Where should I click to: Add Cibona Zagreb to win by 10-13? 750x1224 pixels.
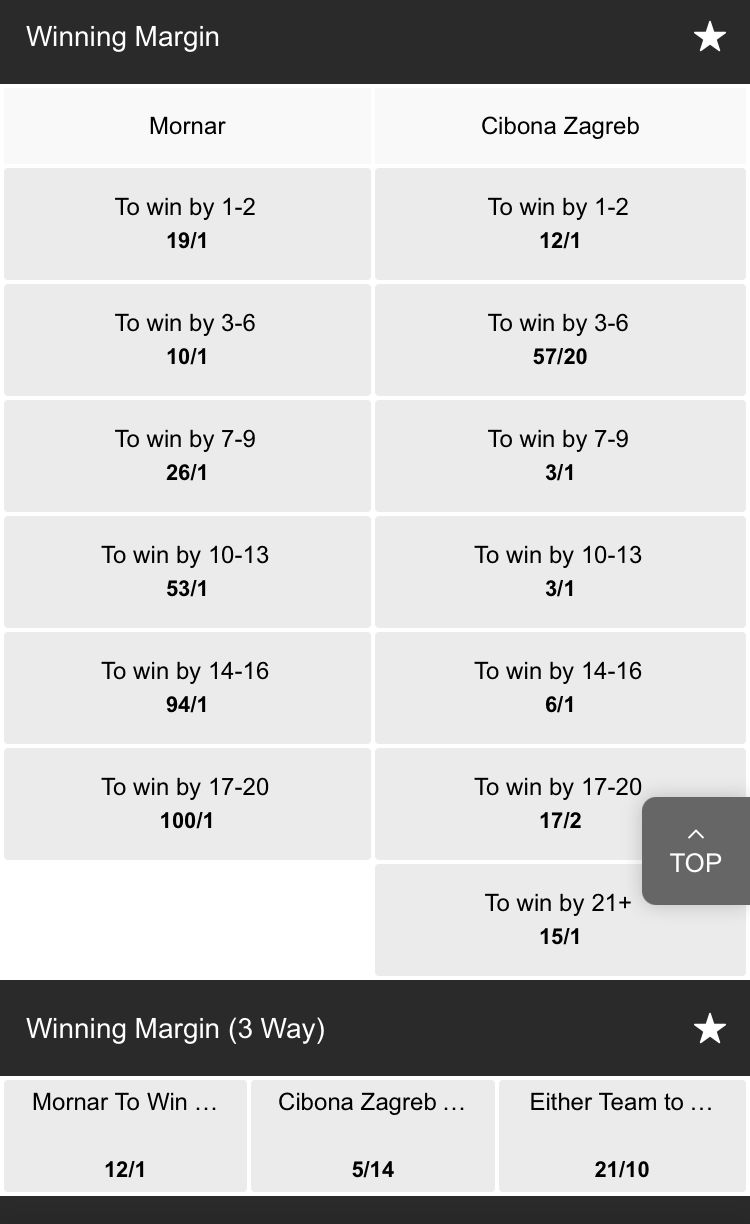point(560,572)
